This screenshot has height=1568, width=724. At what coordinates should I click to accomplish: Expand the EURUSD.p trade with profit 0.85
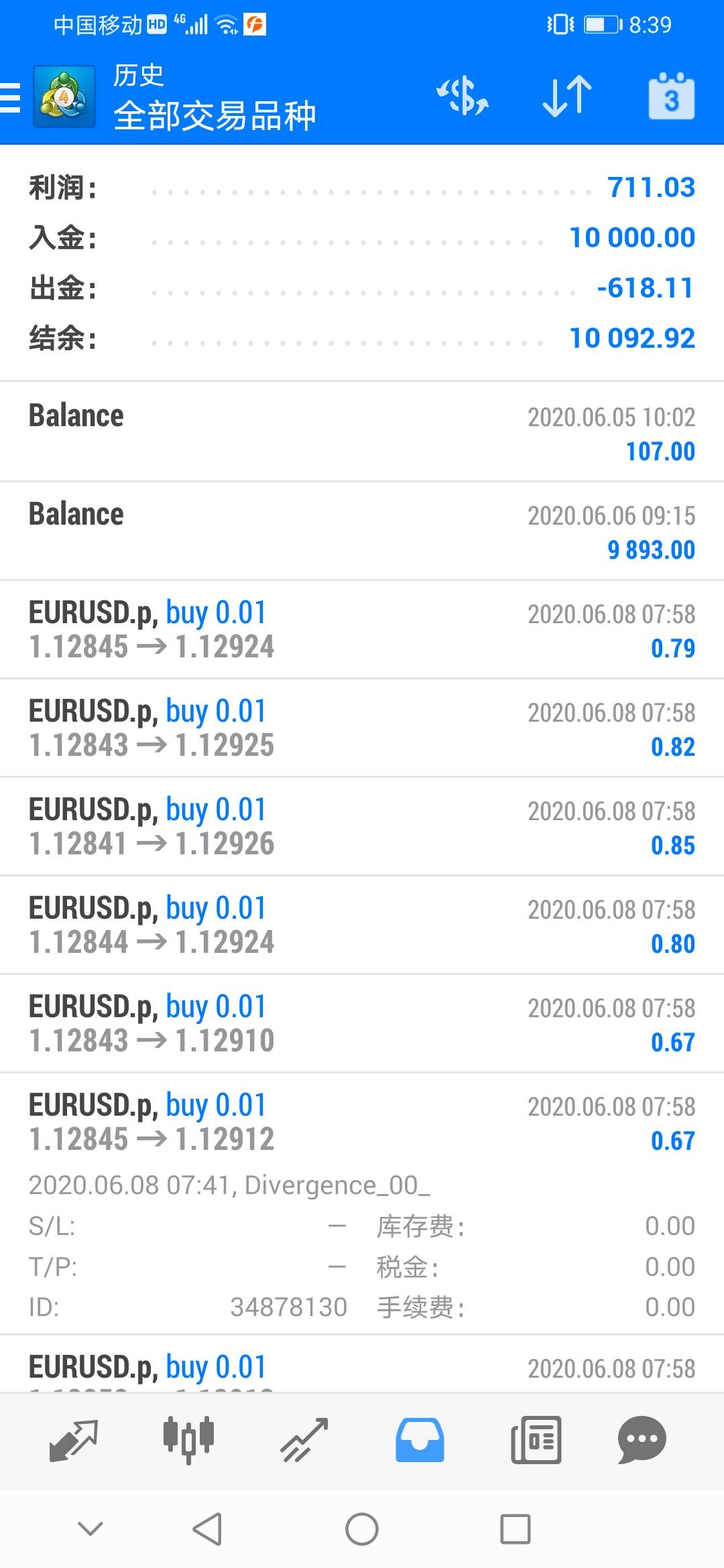[362, 827]
